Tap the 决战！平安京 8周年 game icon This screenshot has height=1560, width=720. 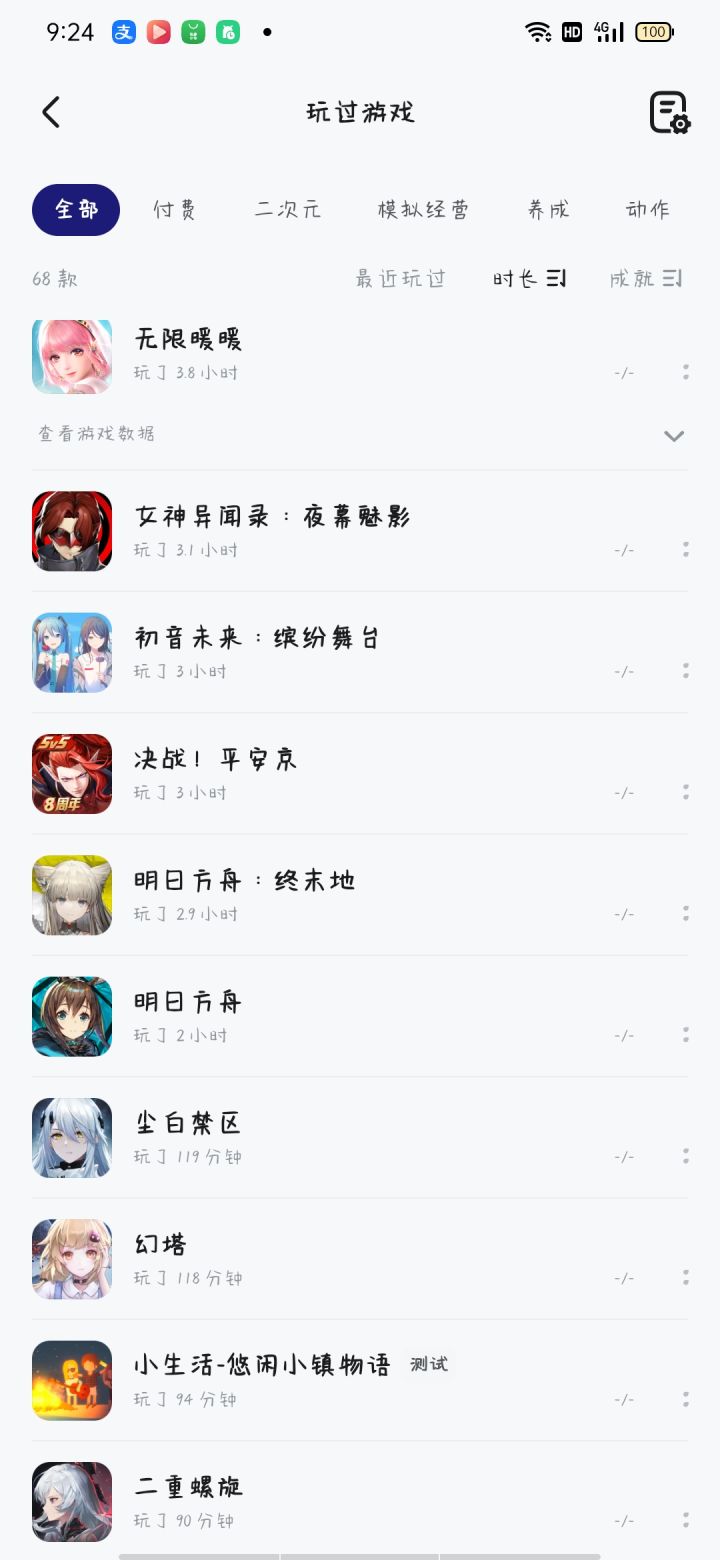(x=71, y=774)
